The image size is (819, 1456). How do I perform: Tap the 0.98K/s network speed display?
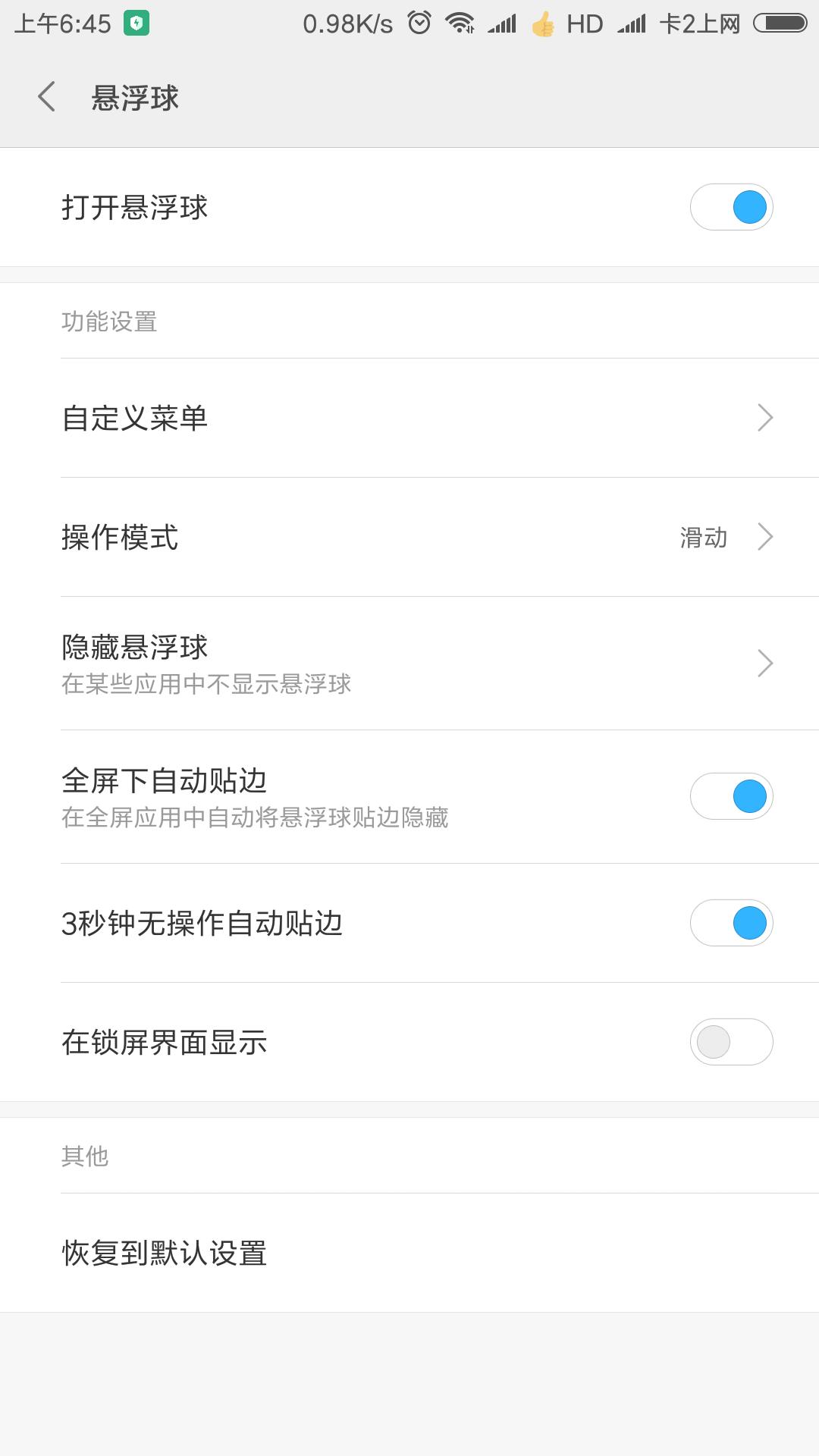tap(345, 23)
